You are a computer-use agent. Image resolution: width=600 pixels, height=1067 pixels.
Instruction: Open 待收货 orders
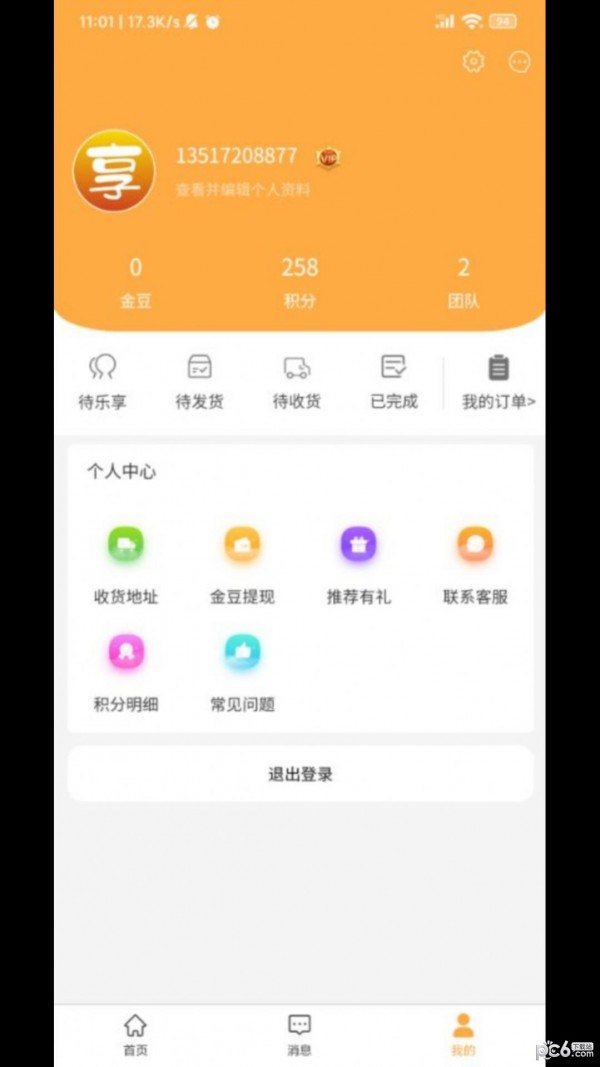pyautogui.click(x=297, y=382)
